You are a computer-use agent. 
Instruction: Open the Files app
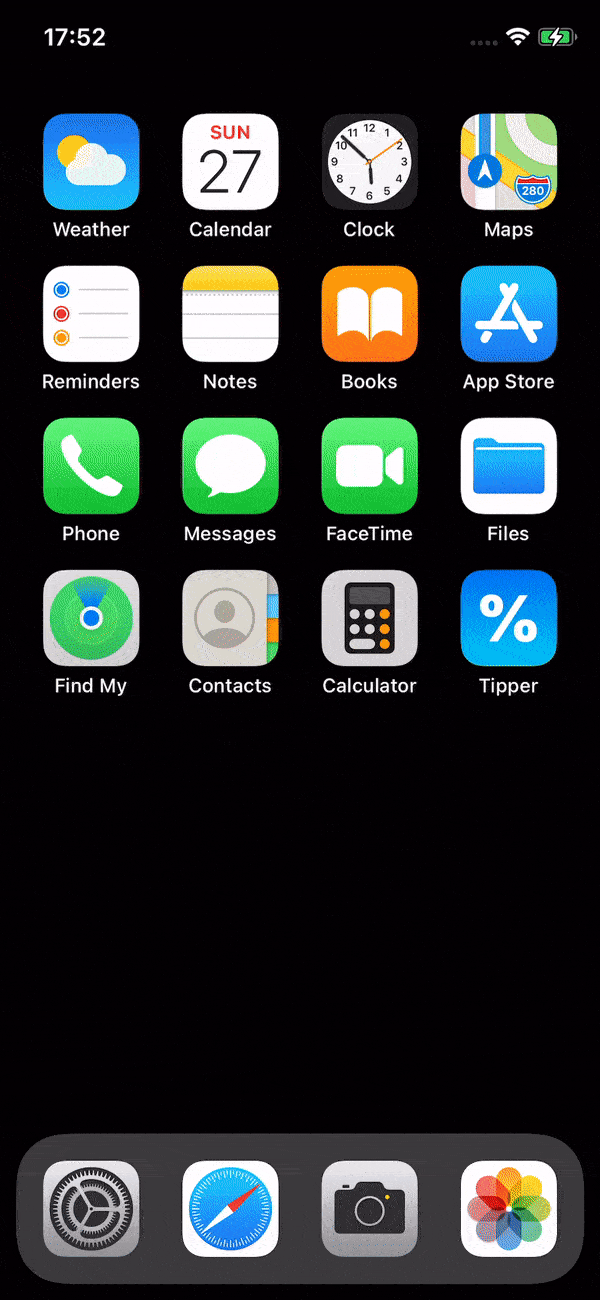[508, 466]
